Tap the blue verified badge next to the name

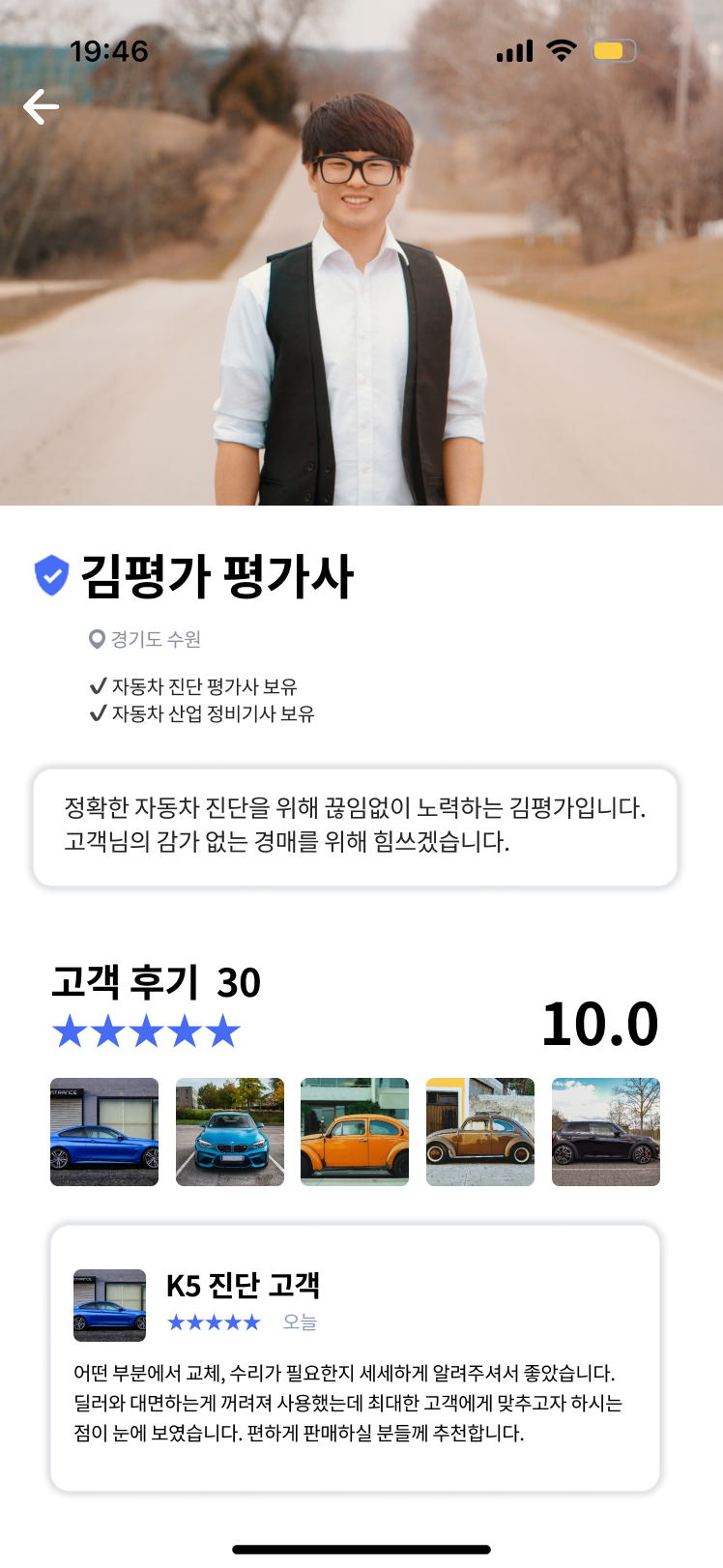(53, 575)
